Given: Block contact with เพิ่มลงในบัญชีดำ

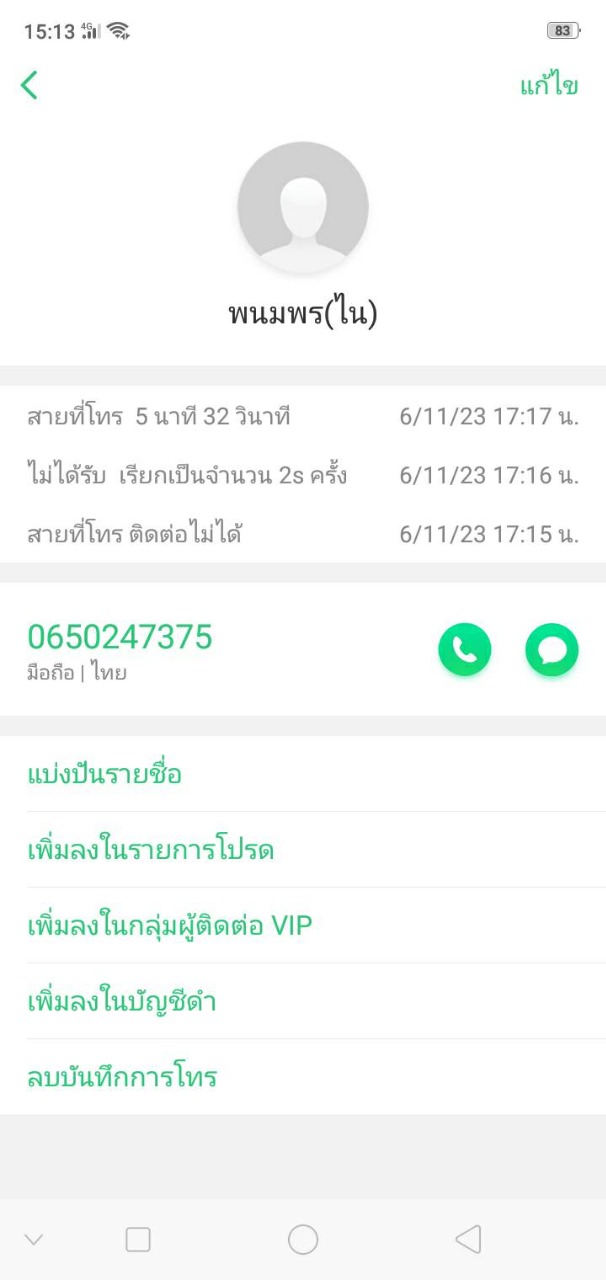Looking at the screenshot, I should click(x=122, y=1002).
